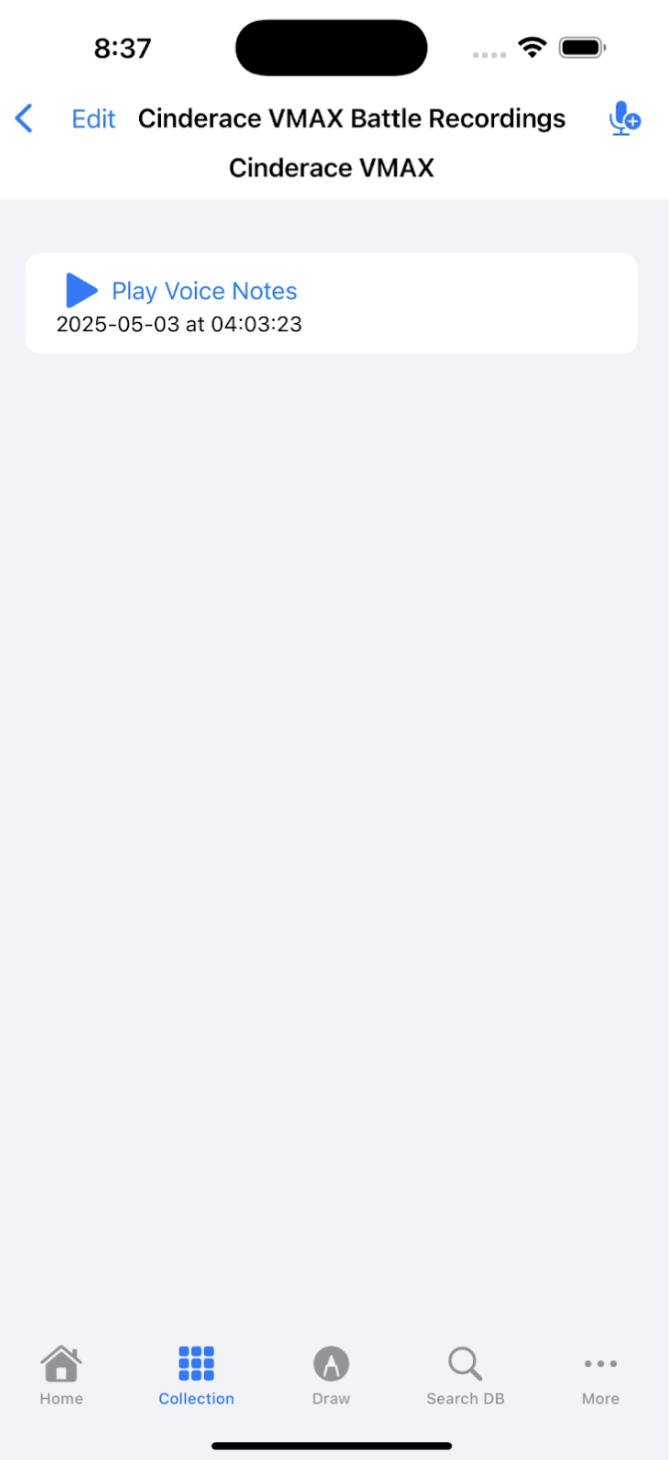The height and width of the screenshot is (1460, 670).
Task: Go back to the previous screen
Action: (25, 119)
